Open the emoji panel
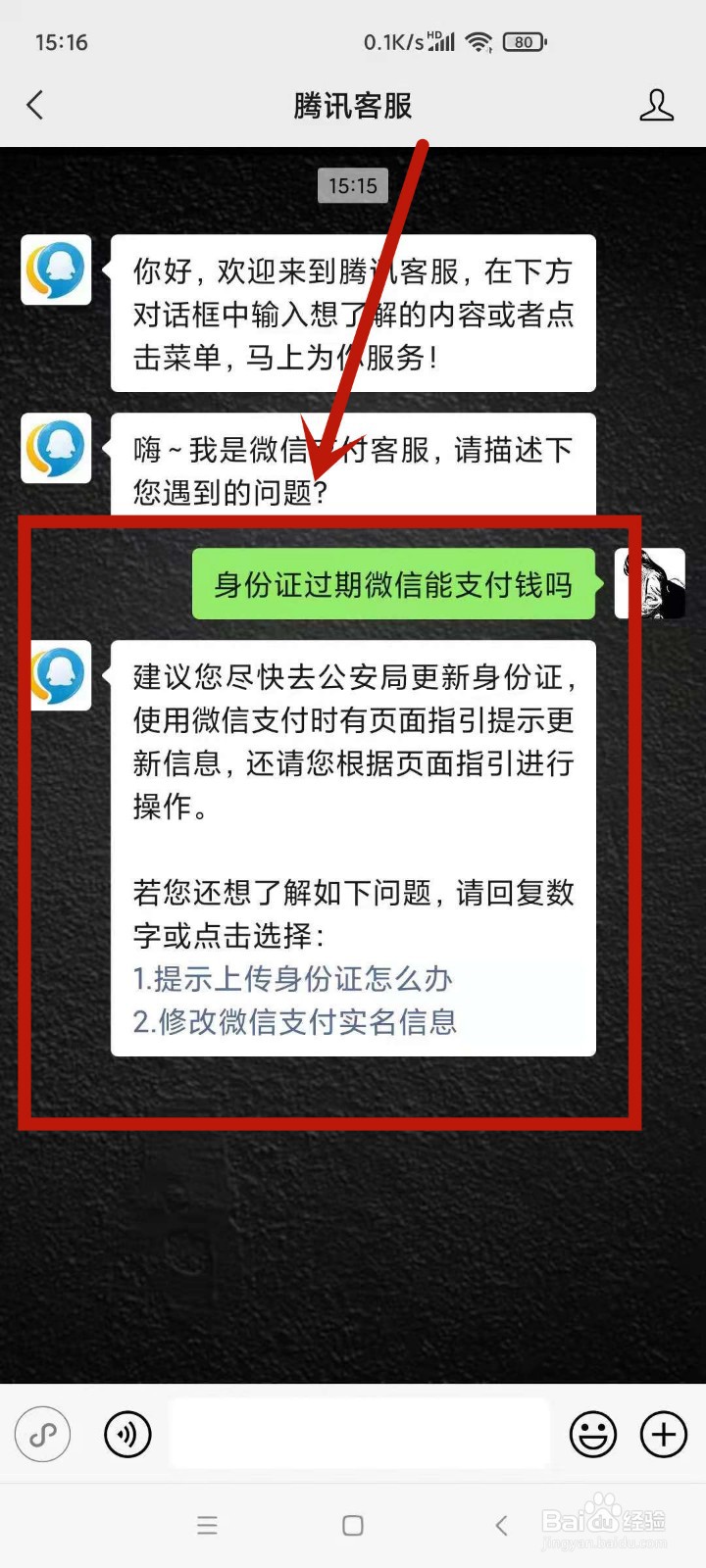The image size is (706, 1568). click(x=592, y=1434)
